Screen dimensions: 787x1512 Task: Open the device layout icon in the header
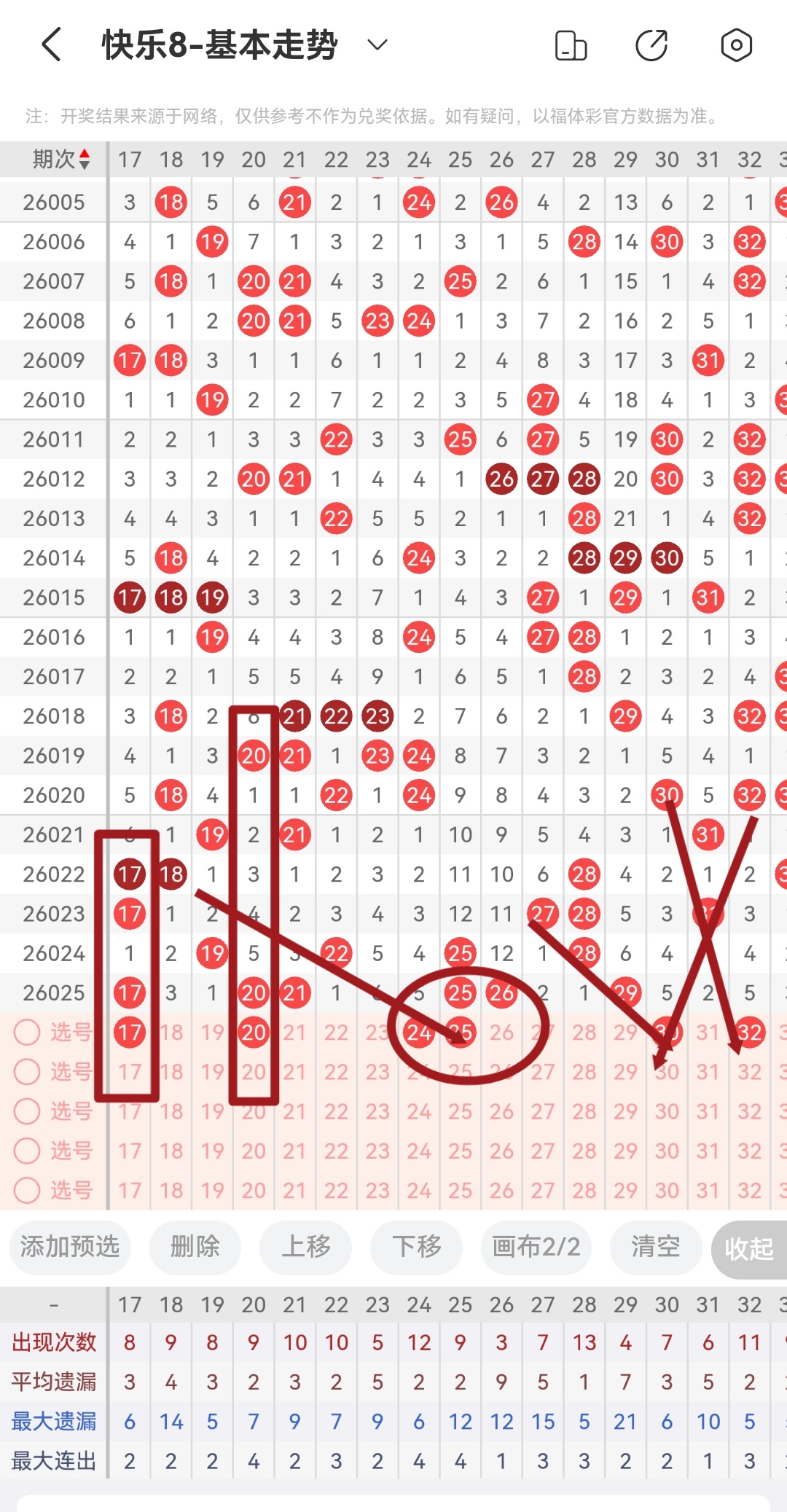click(571, 45)
